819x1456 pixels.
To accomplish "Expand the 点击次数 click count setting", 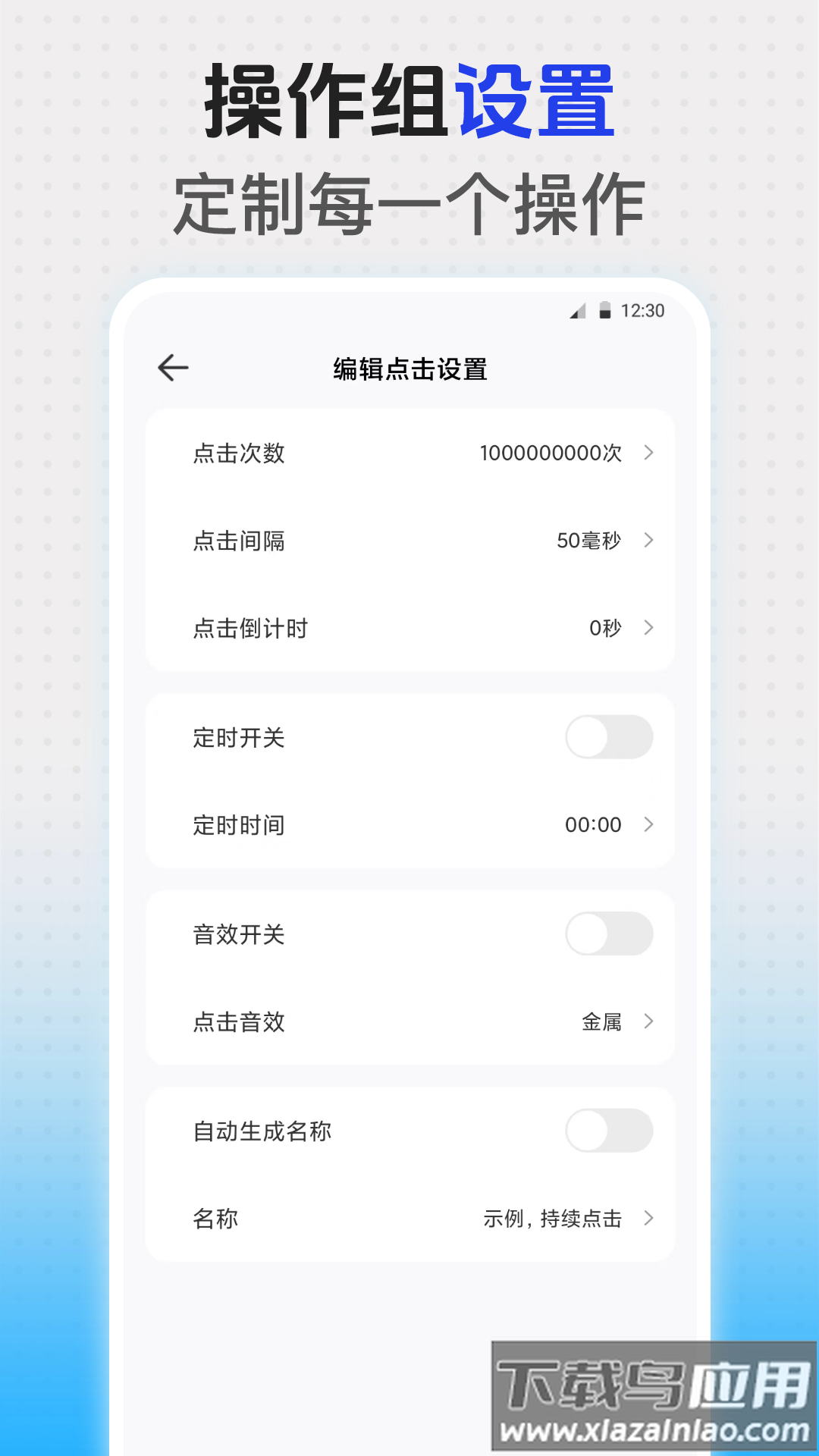I will [648, 453].
